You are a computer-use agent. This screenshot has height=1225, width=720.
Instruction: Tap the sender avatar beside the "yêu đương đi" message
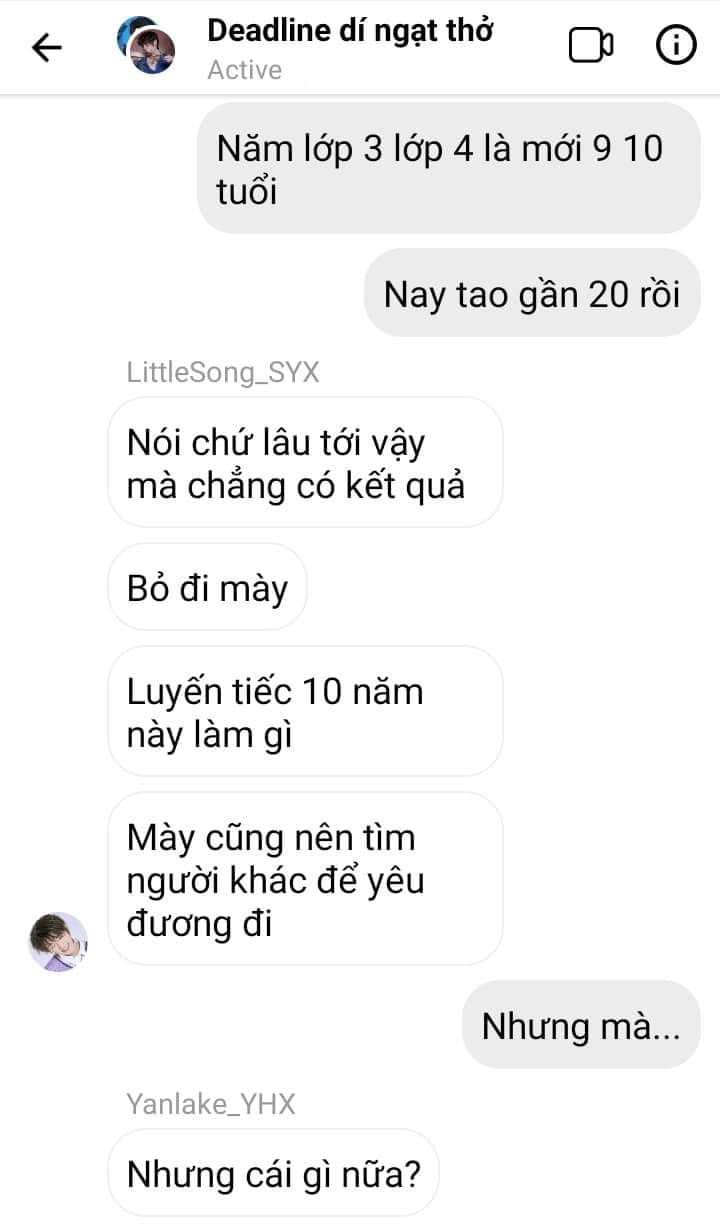point(58,942)
